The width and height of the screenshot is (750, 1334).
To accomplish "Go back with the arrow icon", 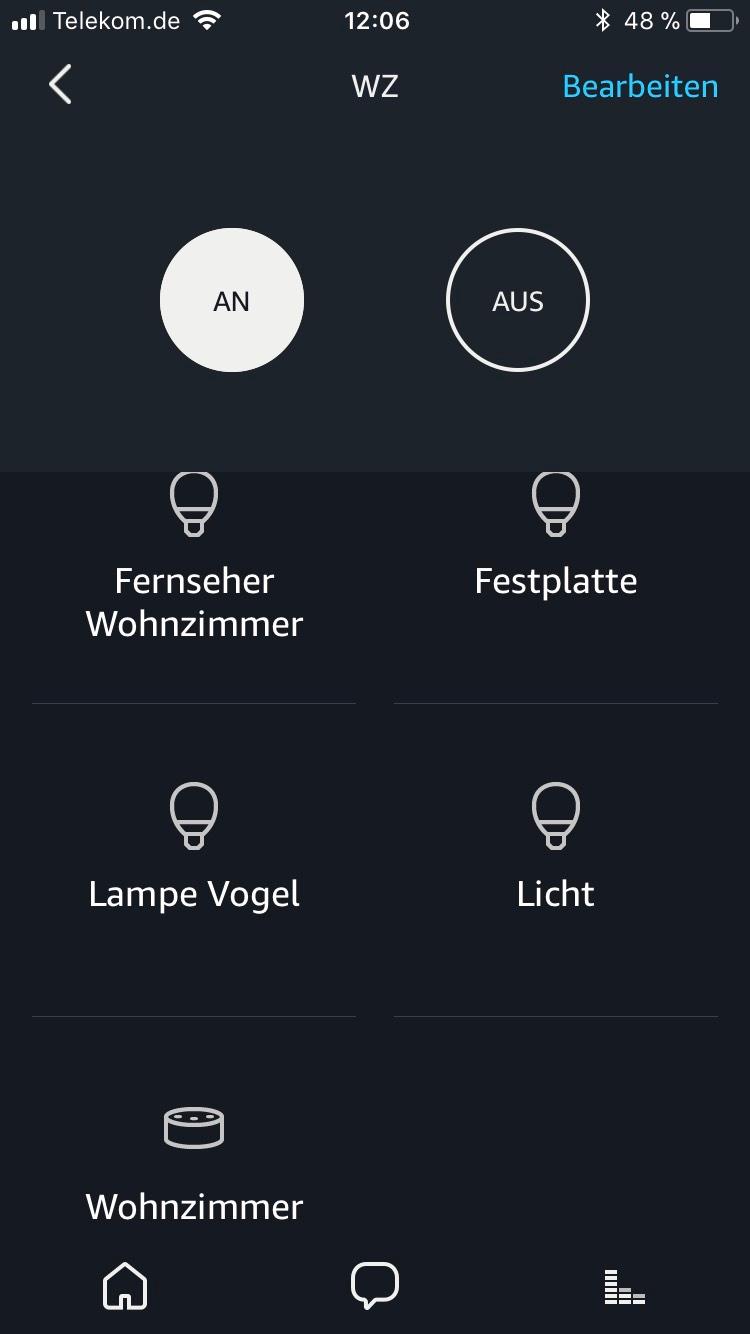I will [x=60, y=85].
